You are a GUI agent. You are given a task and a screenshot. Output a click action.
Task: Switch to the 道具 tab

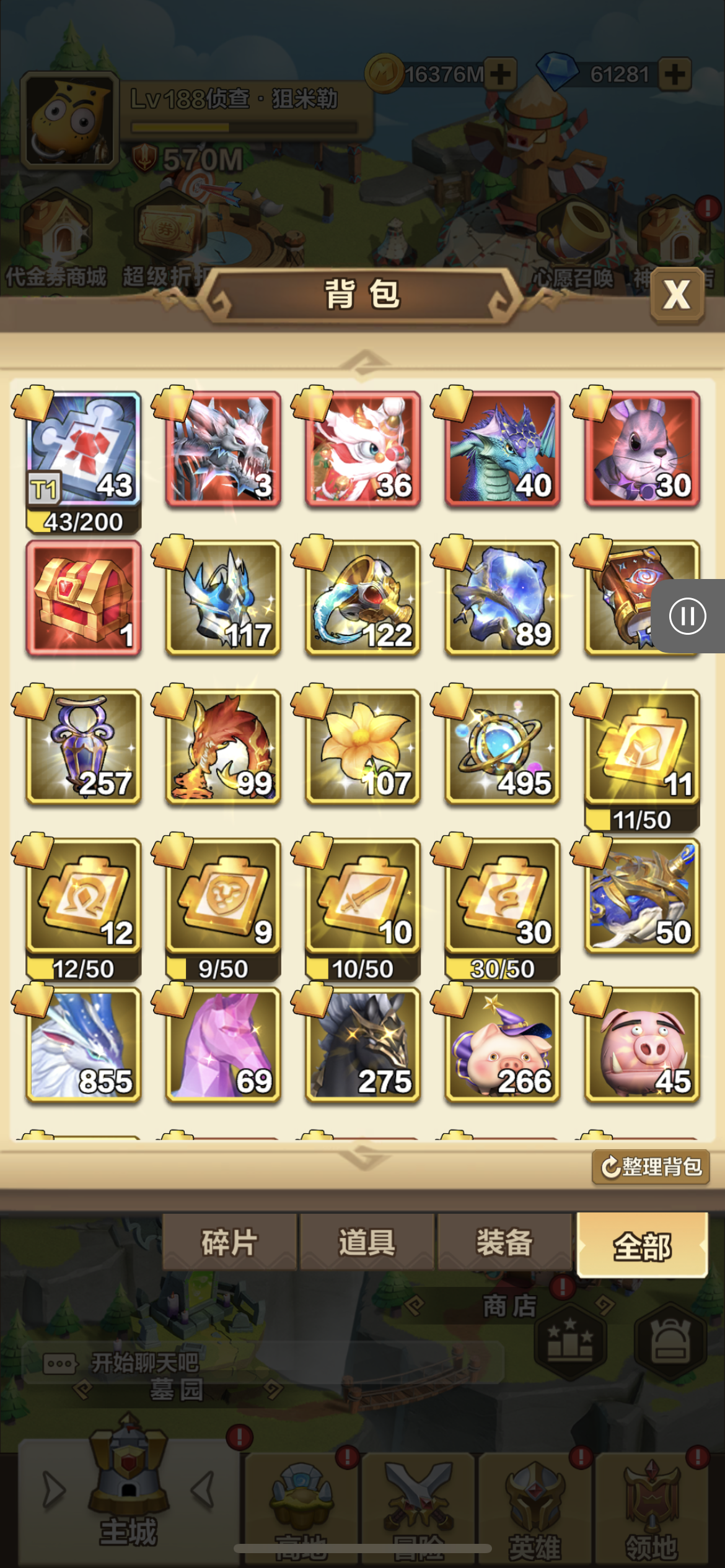pos(367,1242)
